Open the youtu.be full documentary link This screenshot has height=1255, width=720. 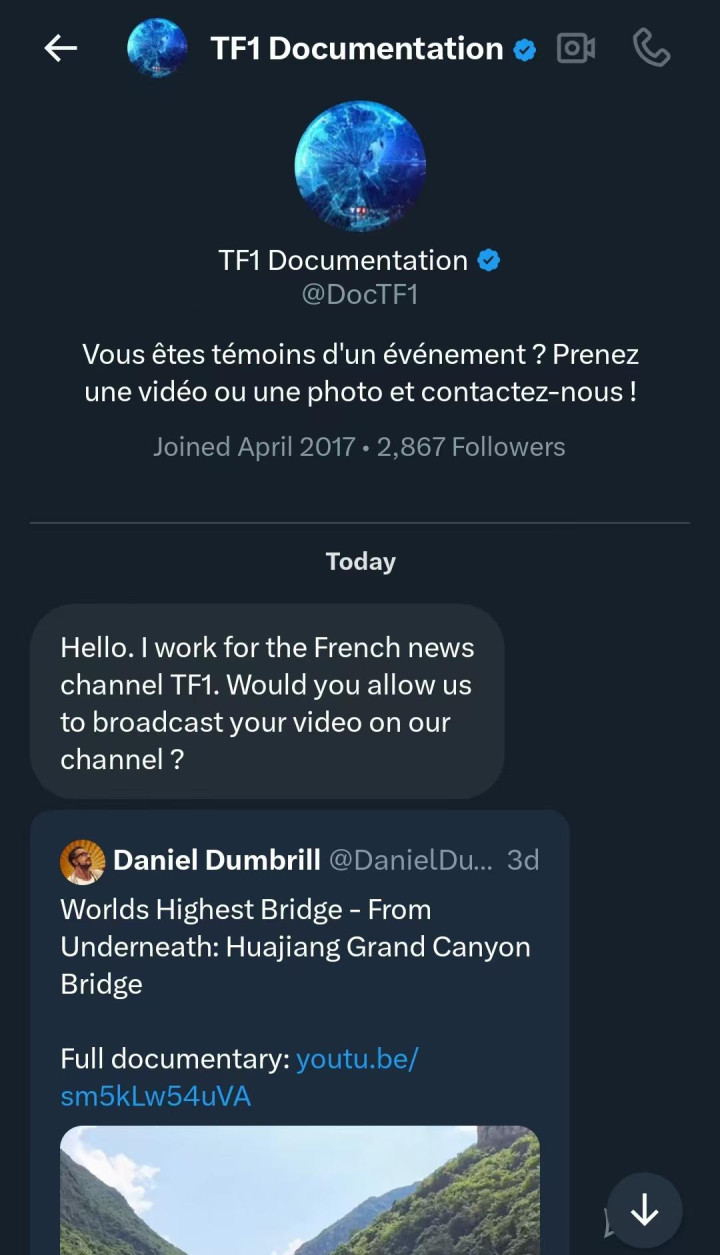point(240,1077)
